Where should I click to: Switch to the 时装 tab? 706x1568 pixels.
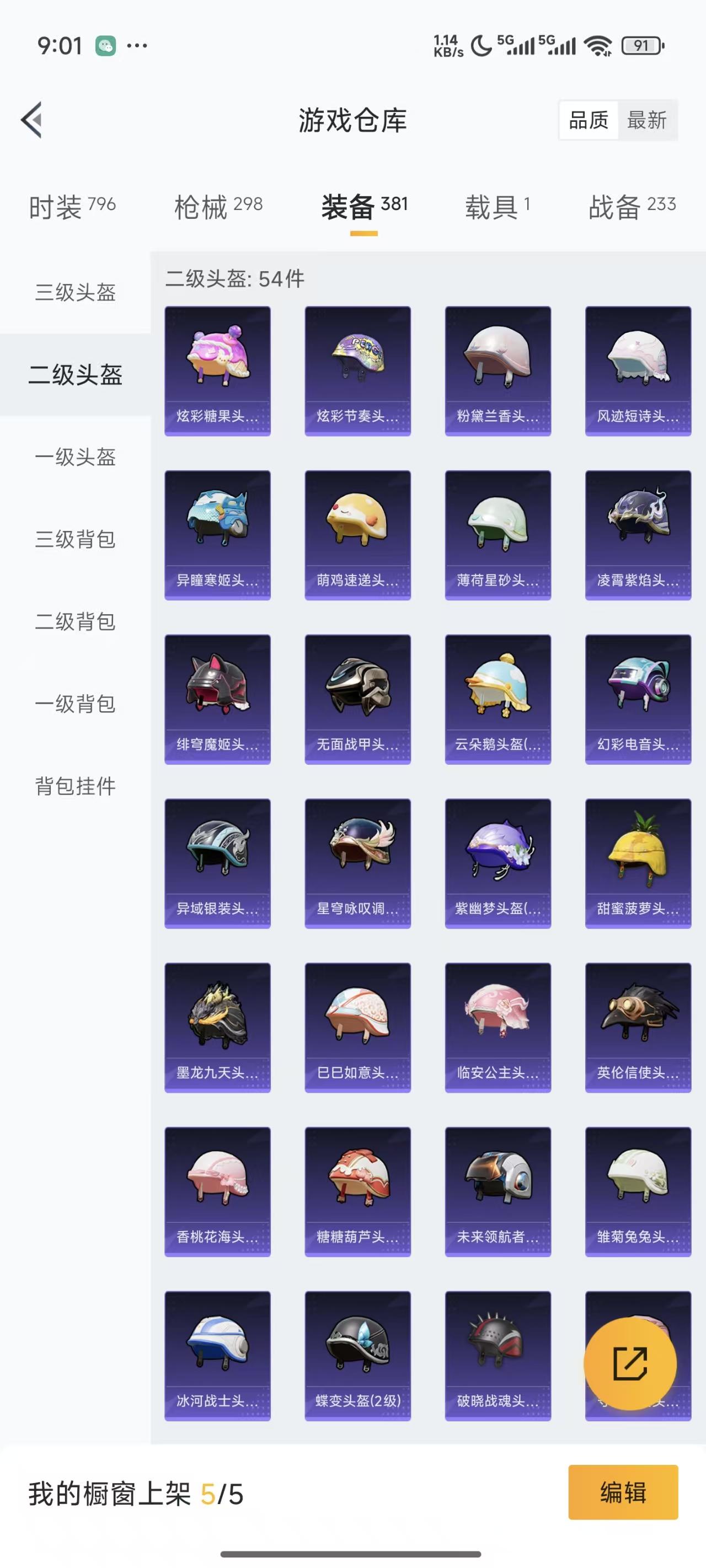click(72, 207)
